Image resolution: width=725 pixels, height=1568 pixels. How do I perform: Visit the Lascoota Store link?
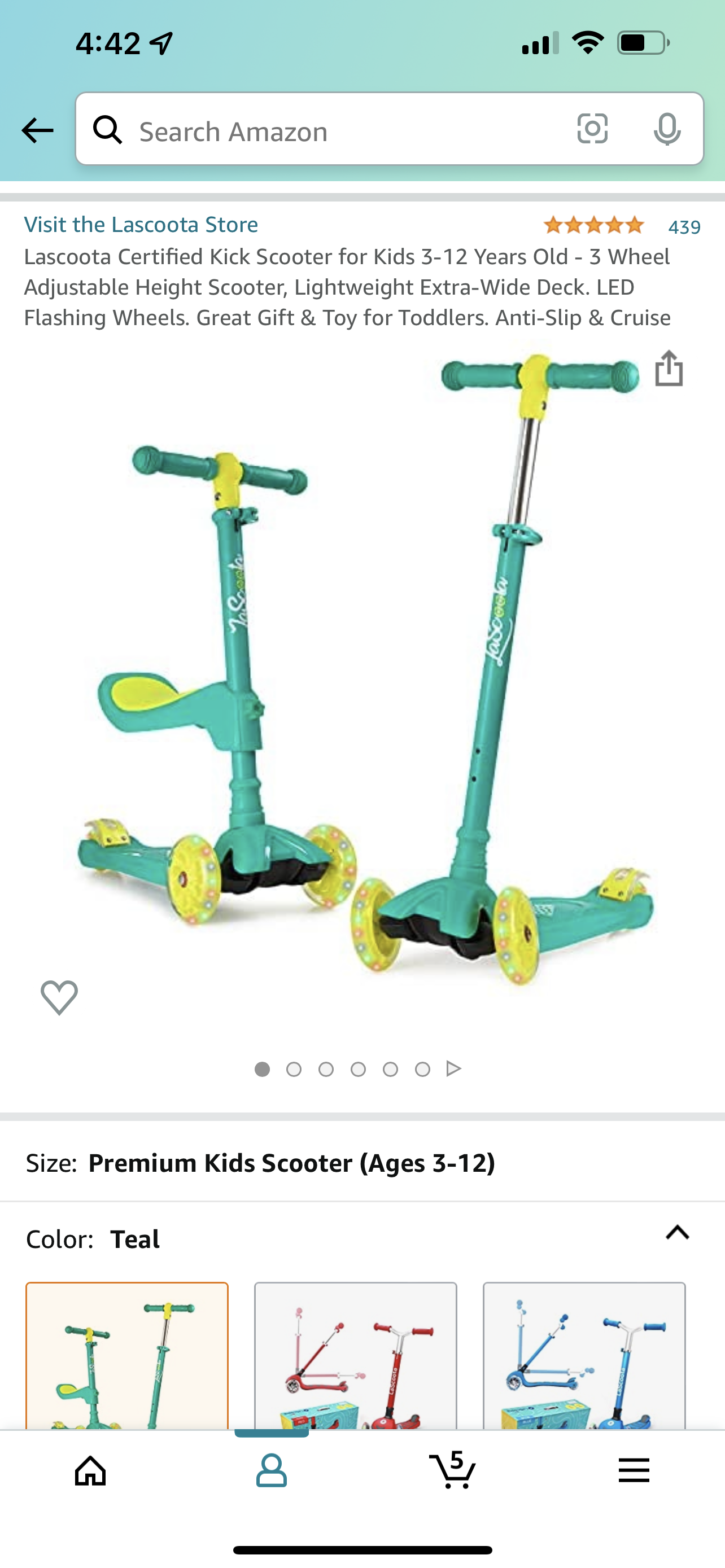141,225
